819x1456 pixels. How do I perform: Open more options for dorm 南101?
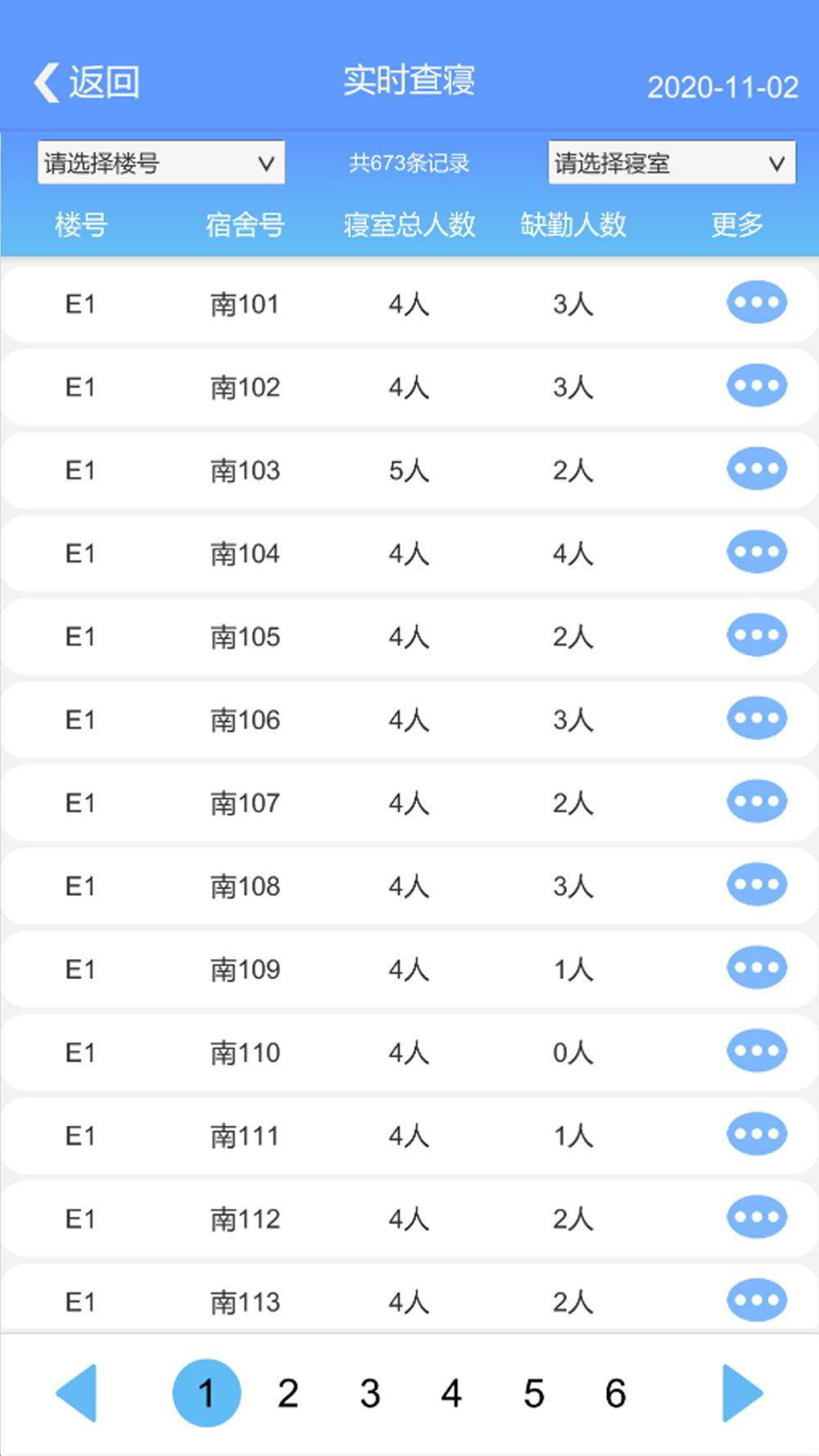757,302
